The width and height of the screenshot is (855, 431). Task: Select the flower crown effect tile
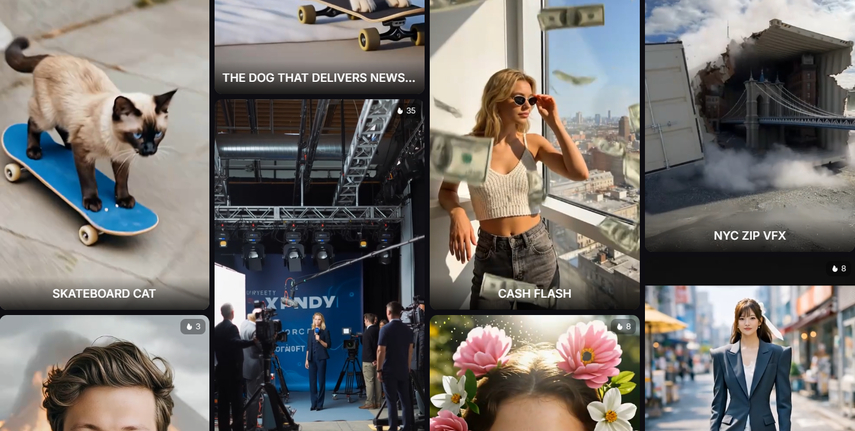point(534,375)
